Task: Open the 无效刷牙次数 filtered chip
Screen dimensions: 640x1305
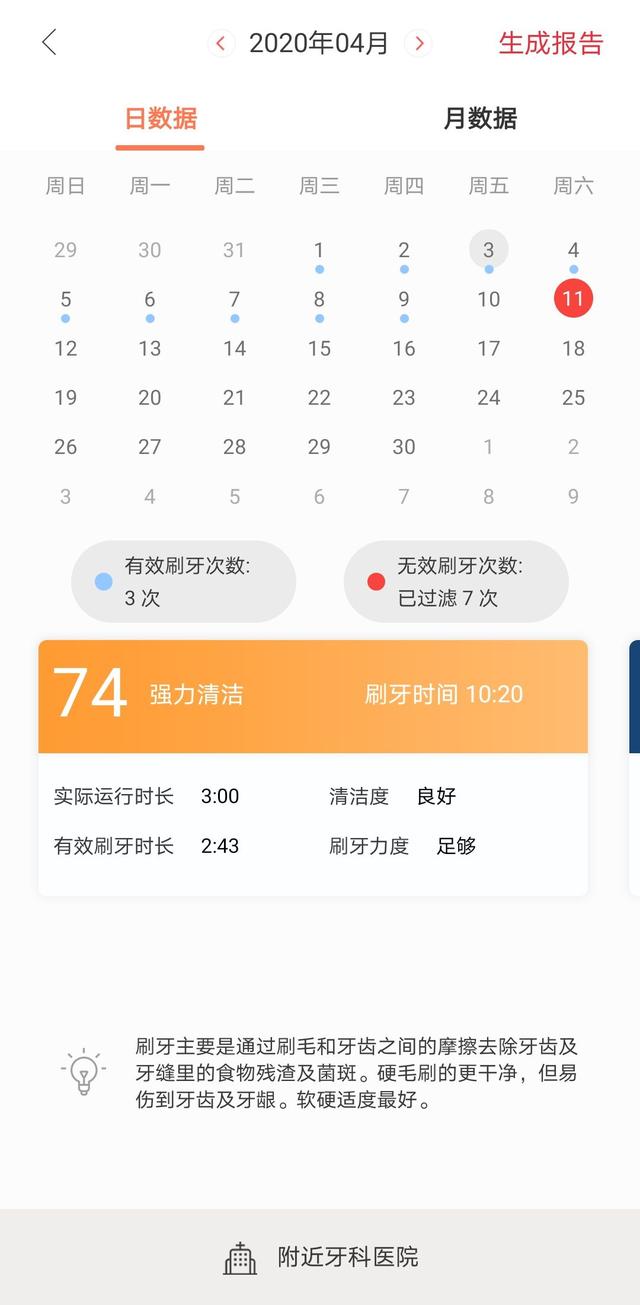Action: 456,582
